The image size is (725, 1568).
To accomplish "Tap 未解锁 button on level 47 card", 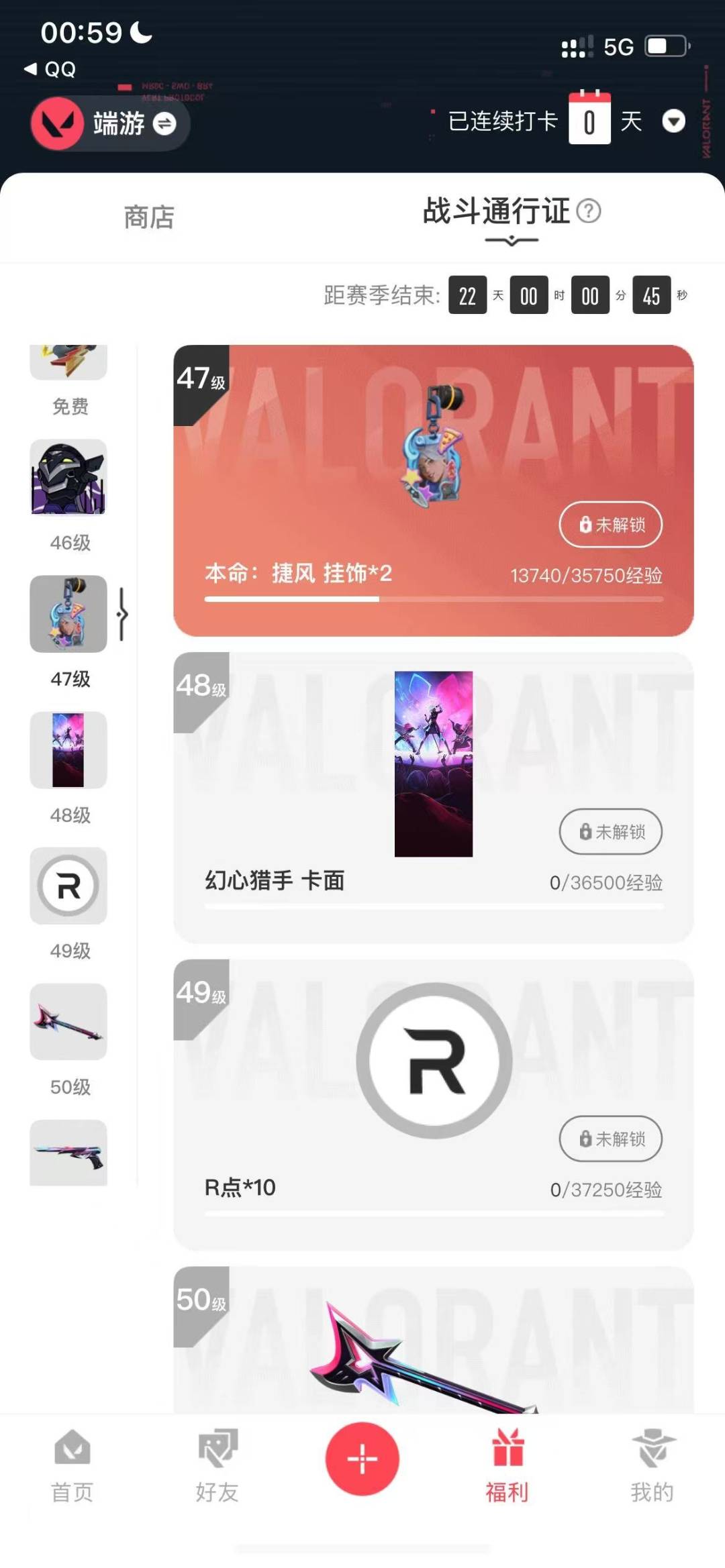I will click(610, 525).
